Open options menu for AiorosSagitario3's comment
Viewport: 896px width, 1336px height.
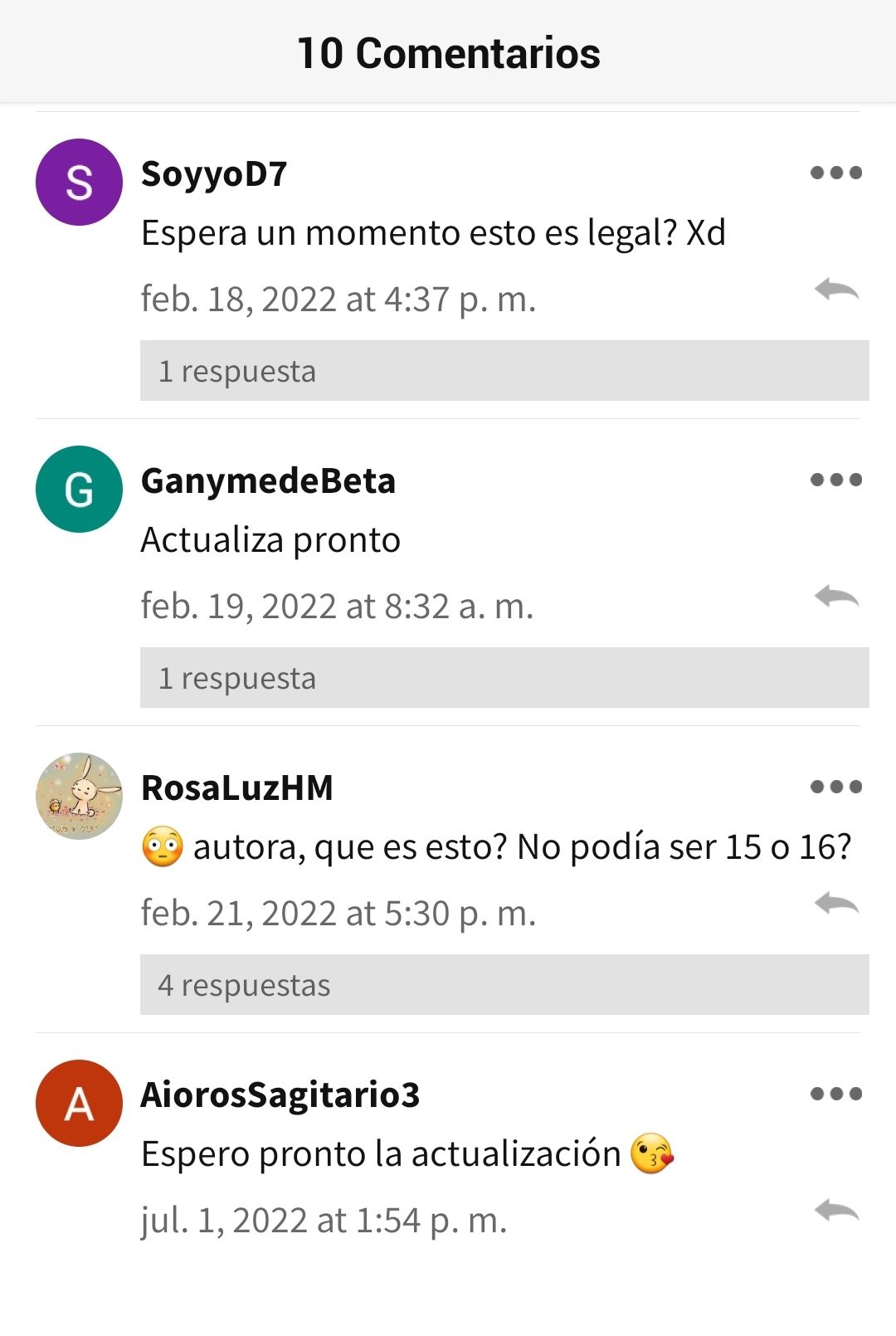pos(835,1094)
